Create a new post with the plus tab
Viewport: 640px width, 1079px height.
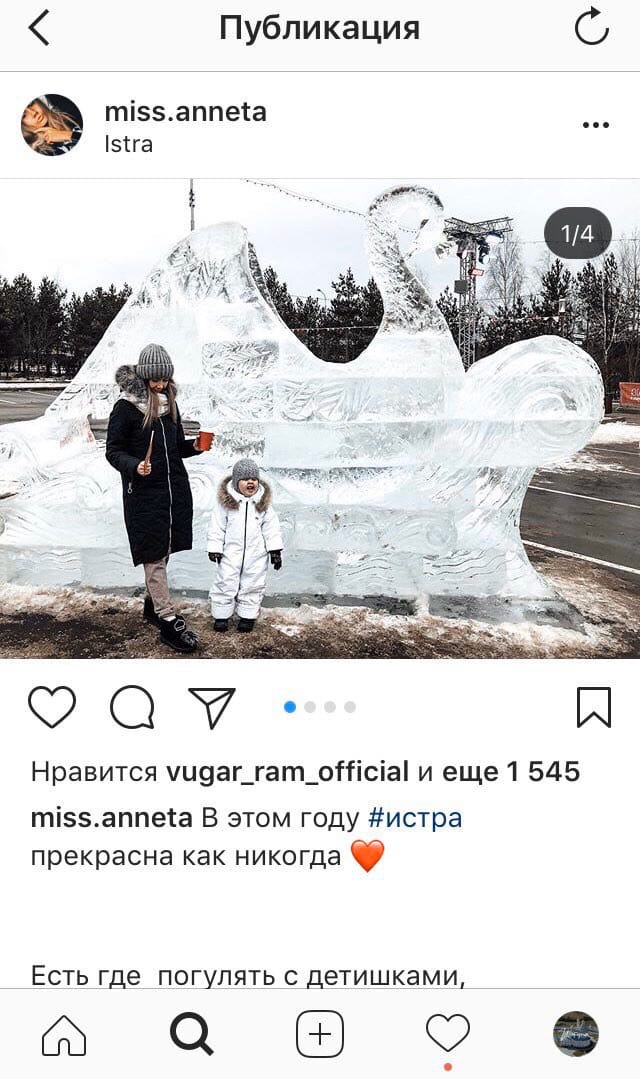[319, 1034]
